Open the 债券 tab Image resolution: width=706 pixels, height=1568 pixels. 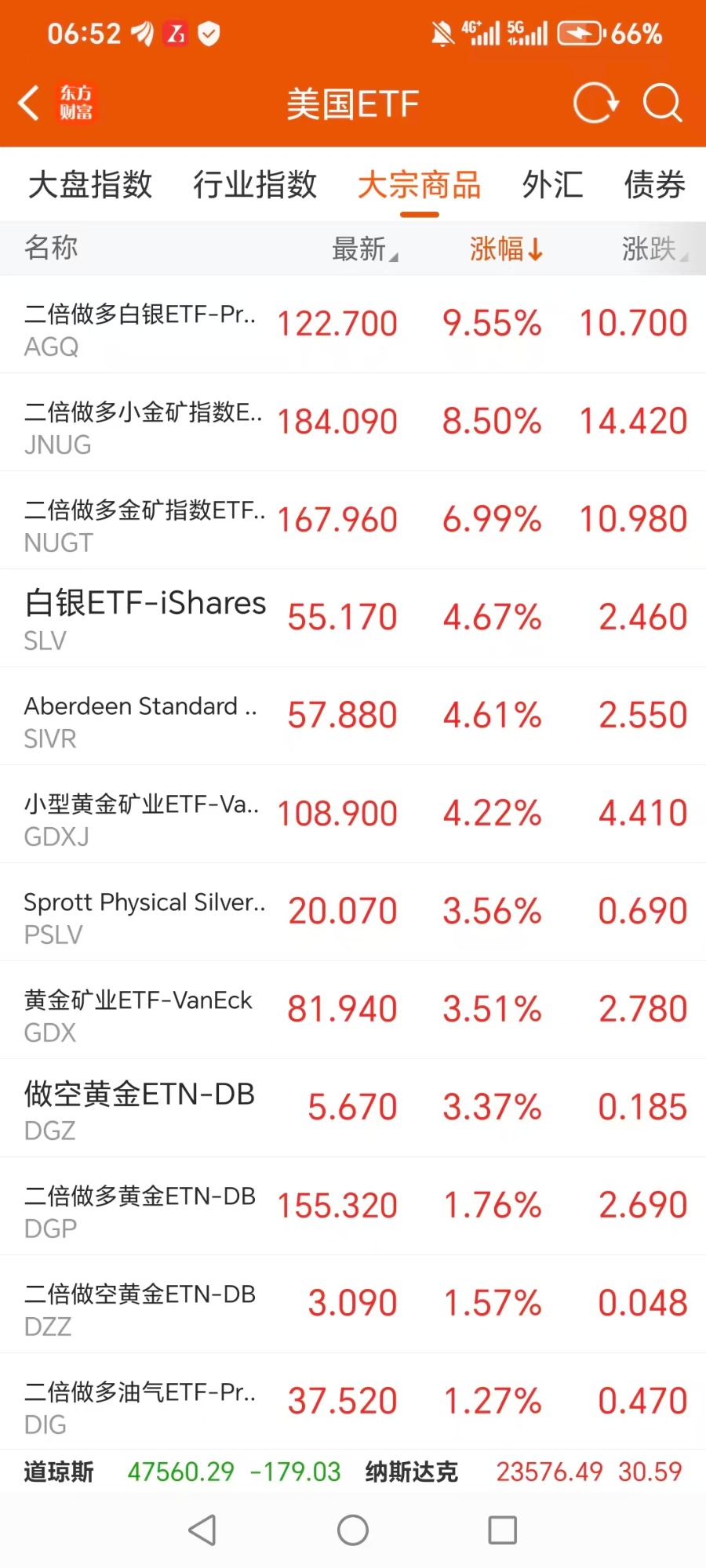coord(654,185)
